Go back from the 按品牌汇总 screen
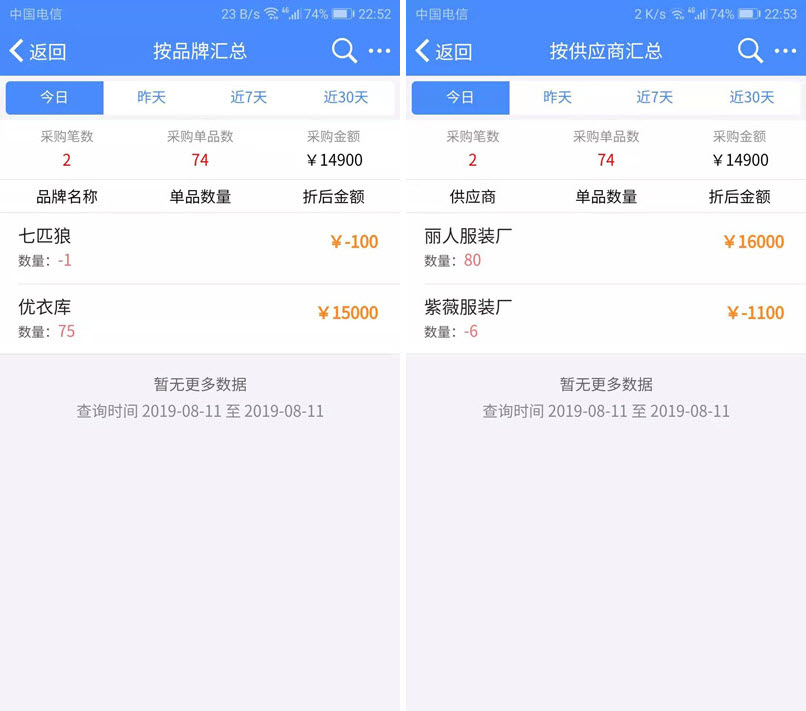806x711 pixels. (x=37, y=52)
